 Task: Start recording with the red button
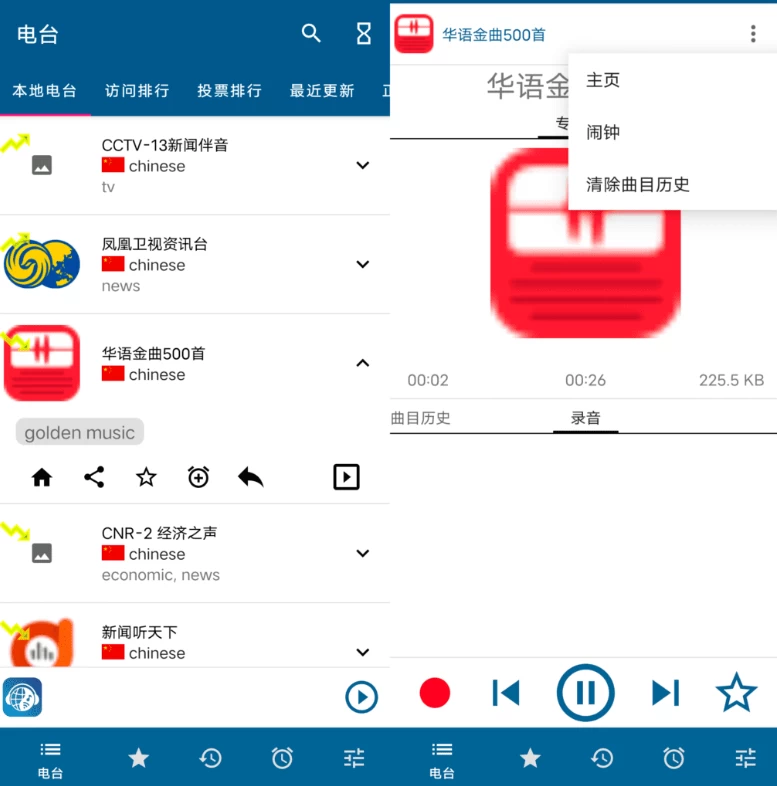tap(435, 693)
